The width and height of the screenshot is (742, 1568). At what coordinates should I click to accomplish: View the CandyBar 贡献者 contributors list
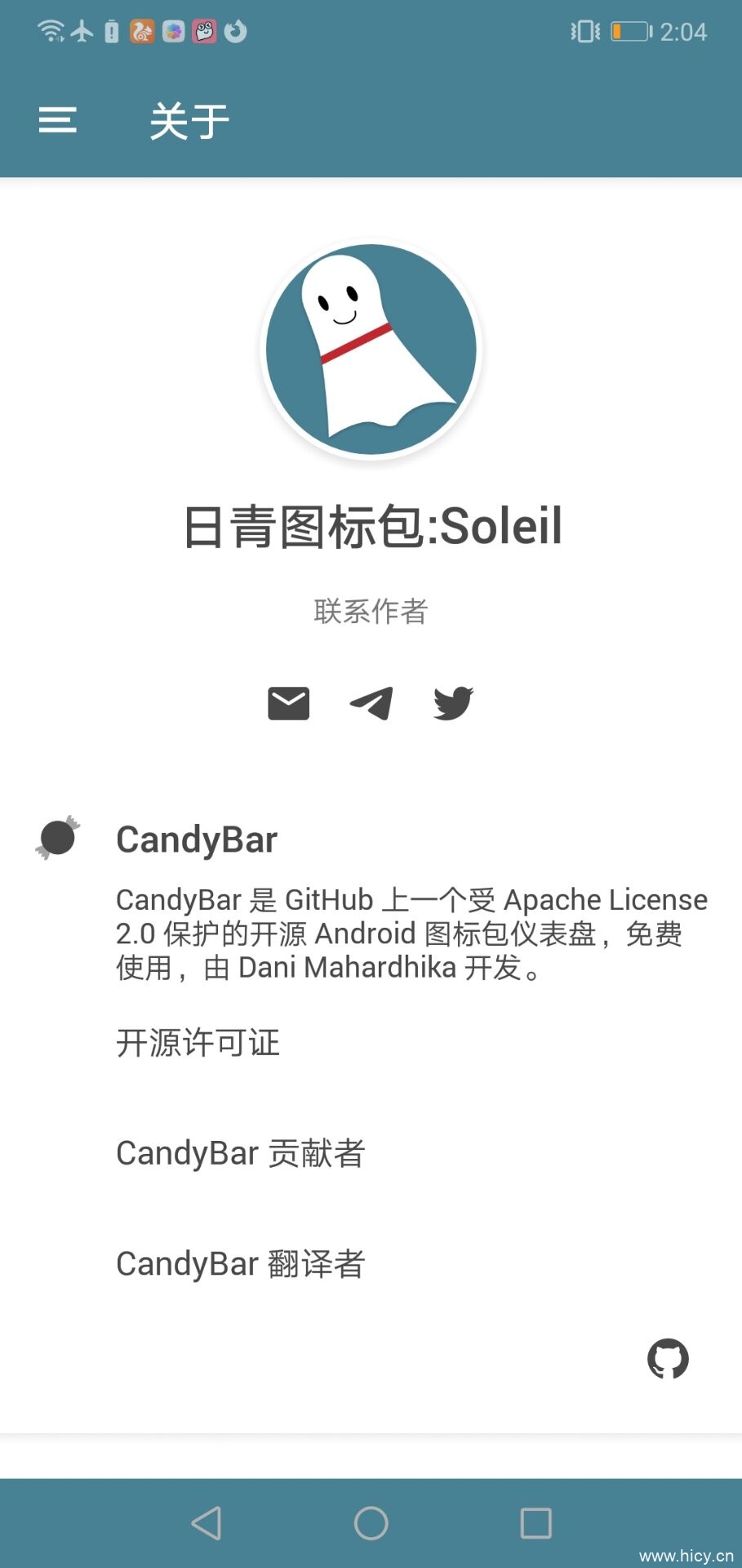240,1152
